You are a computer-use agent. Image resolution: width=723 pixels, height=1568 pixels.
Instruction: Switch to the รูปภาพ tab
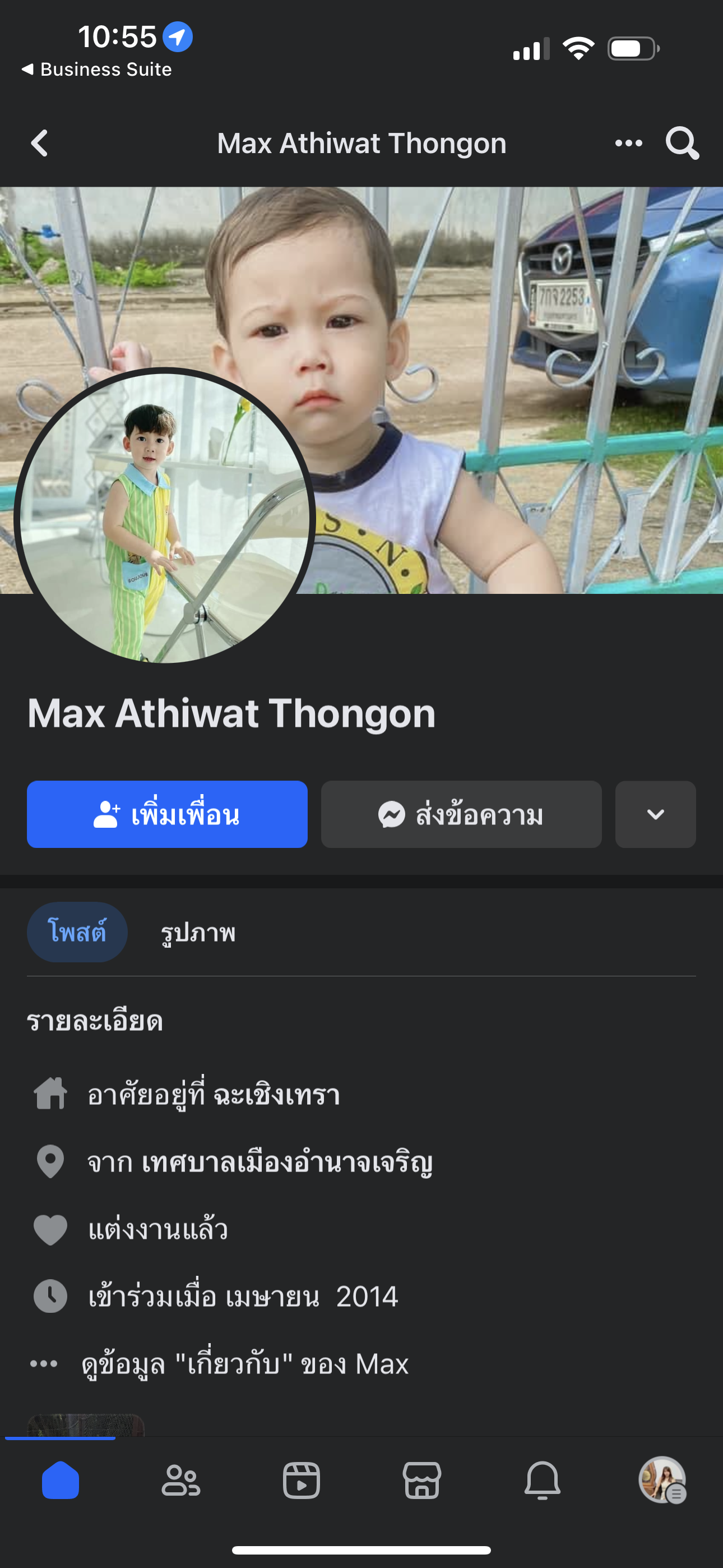198,933
